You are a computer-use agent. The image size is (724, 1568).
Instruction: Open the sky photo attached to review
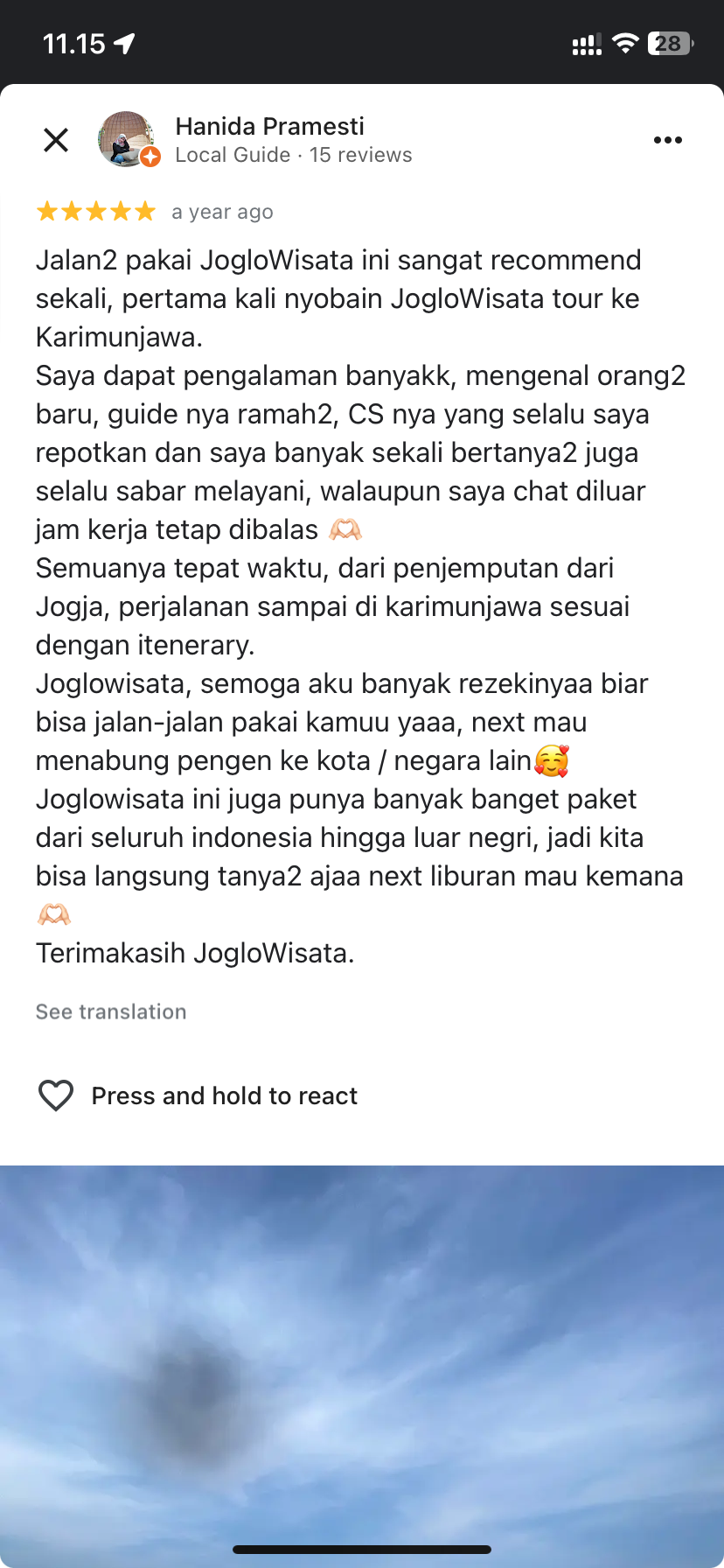pyautogui.click(x=362, y=1366)
